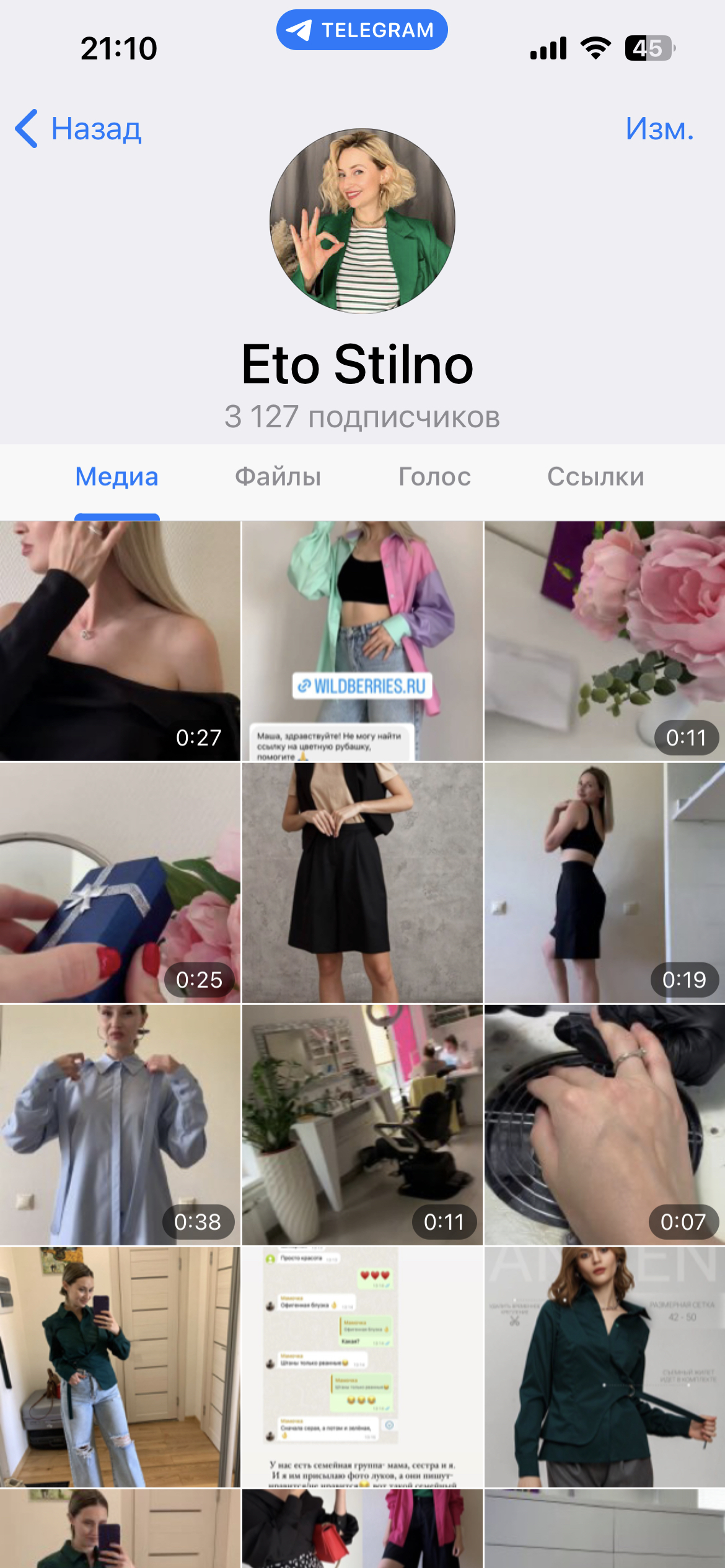Switch to the Голос tab

[434, 476]
